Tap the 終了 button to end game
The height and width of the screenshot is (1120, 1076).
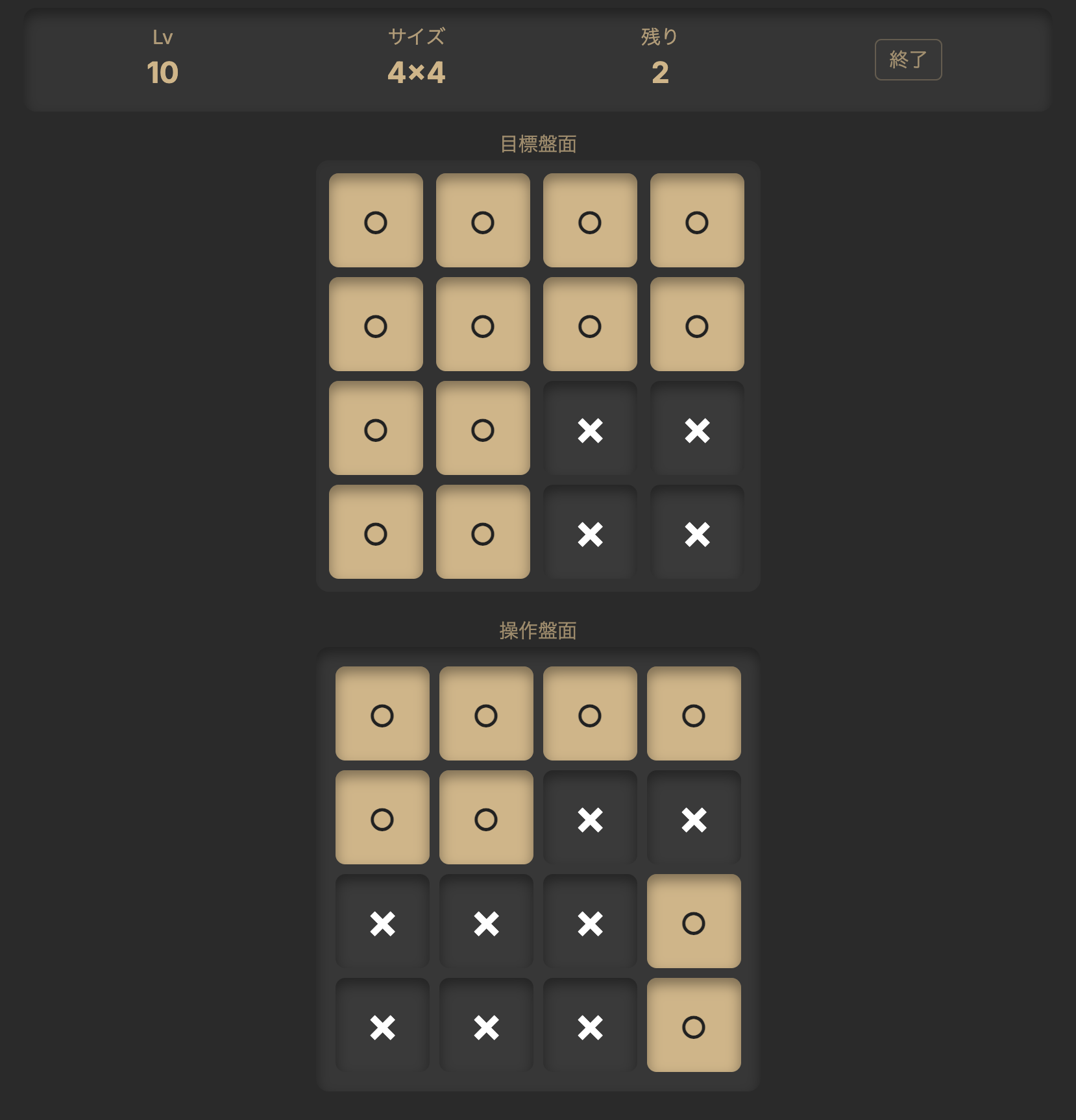[x=907, y=60]
